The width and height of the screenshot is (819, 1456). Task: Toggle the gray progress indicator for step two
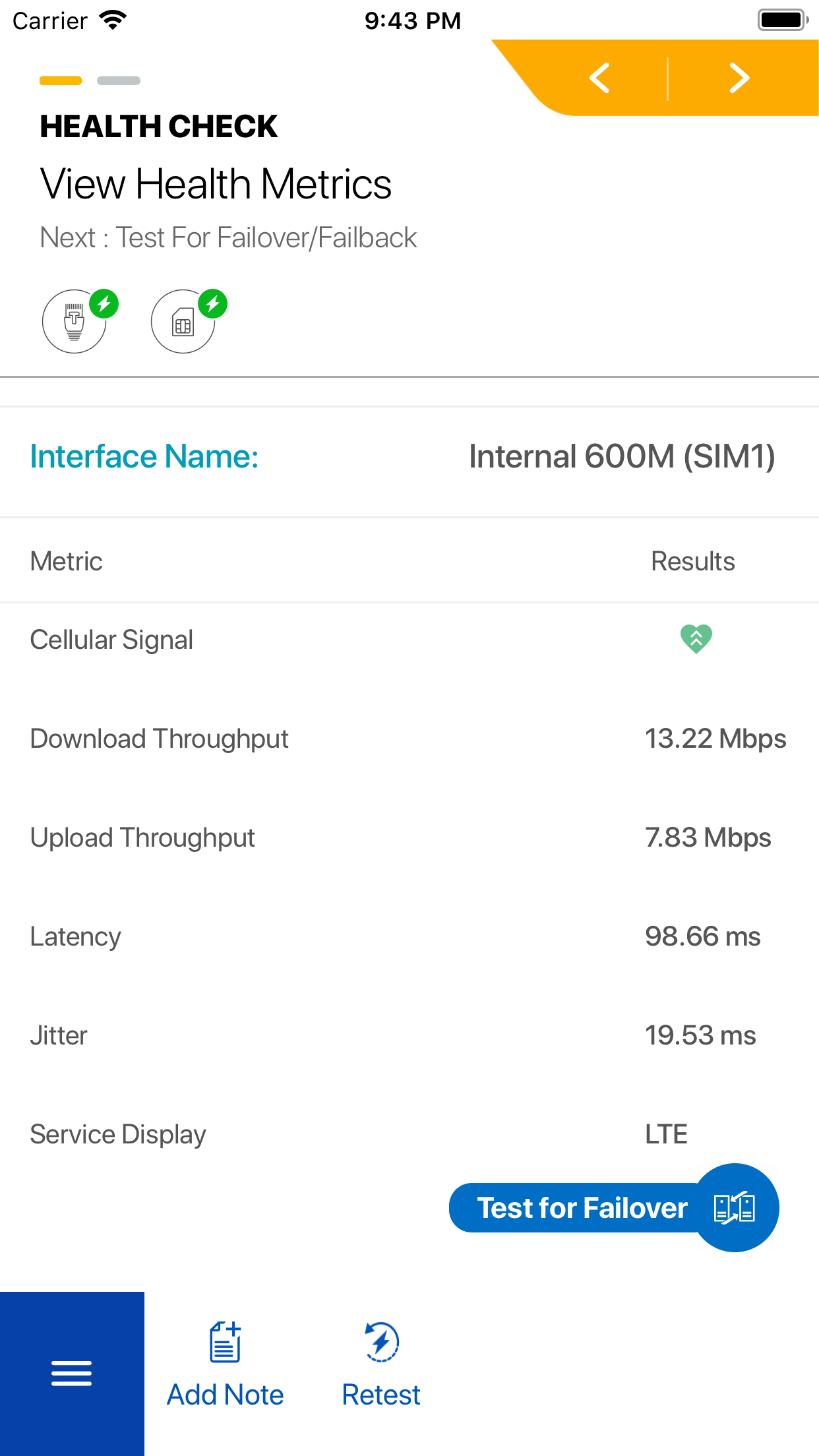coord(119,80)
